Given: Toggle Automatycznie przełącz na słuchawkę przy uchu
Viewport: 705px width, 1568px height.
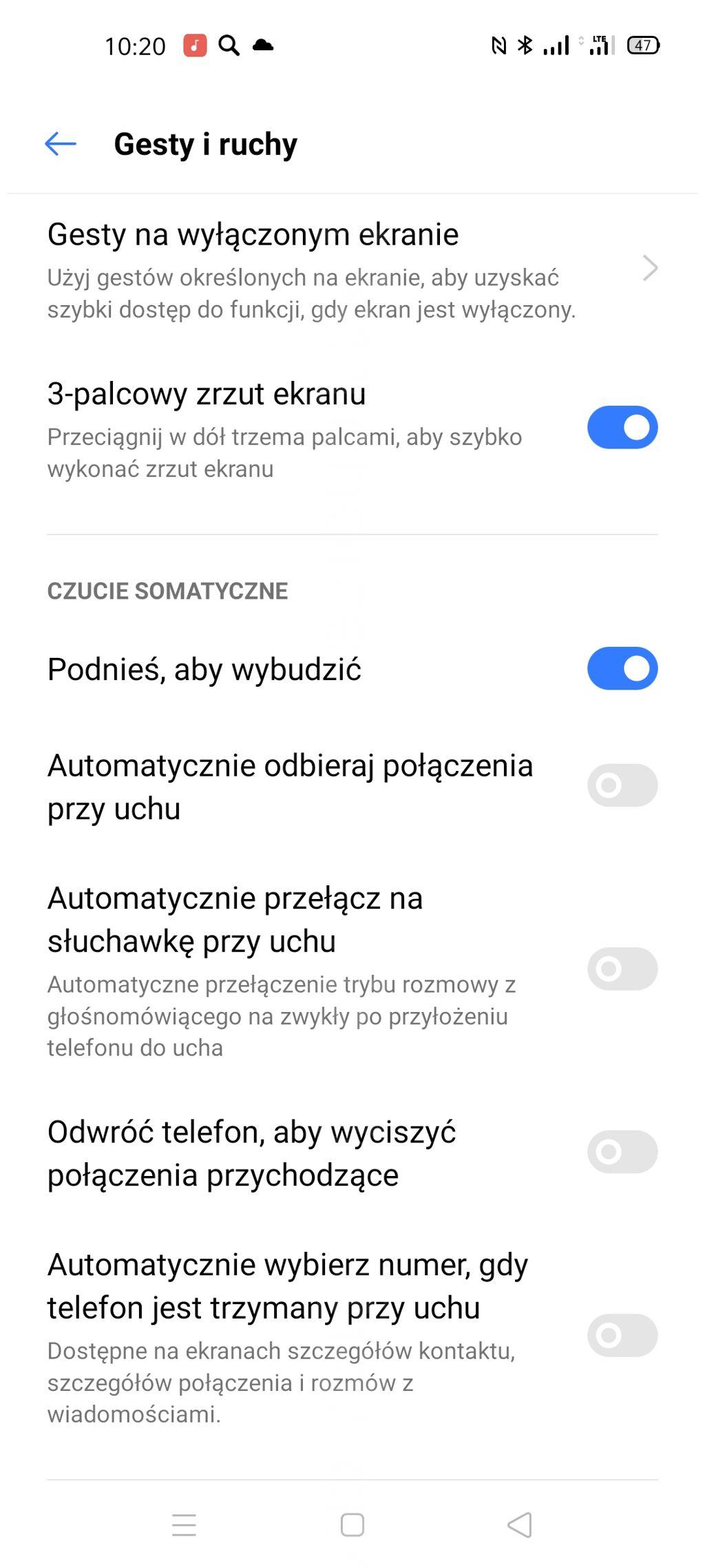Looking at the screenshot, I should pyautogui.click(x=622, y=969).
